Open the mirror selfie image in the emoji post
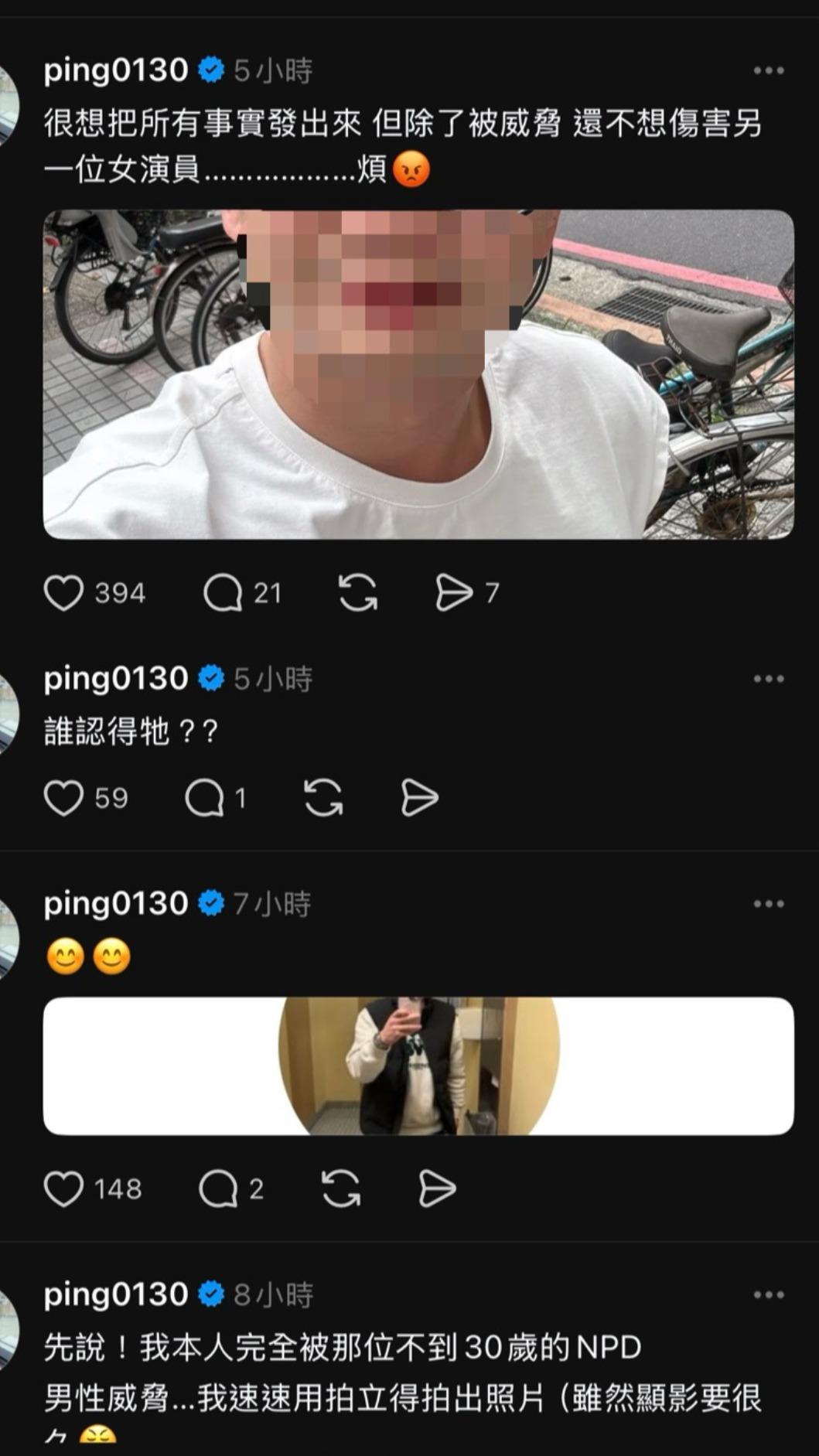The height and width of the screenshot is (1456, 819). (x=418, y=1066)
